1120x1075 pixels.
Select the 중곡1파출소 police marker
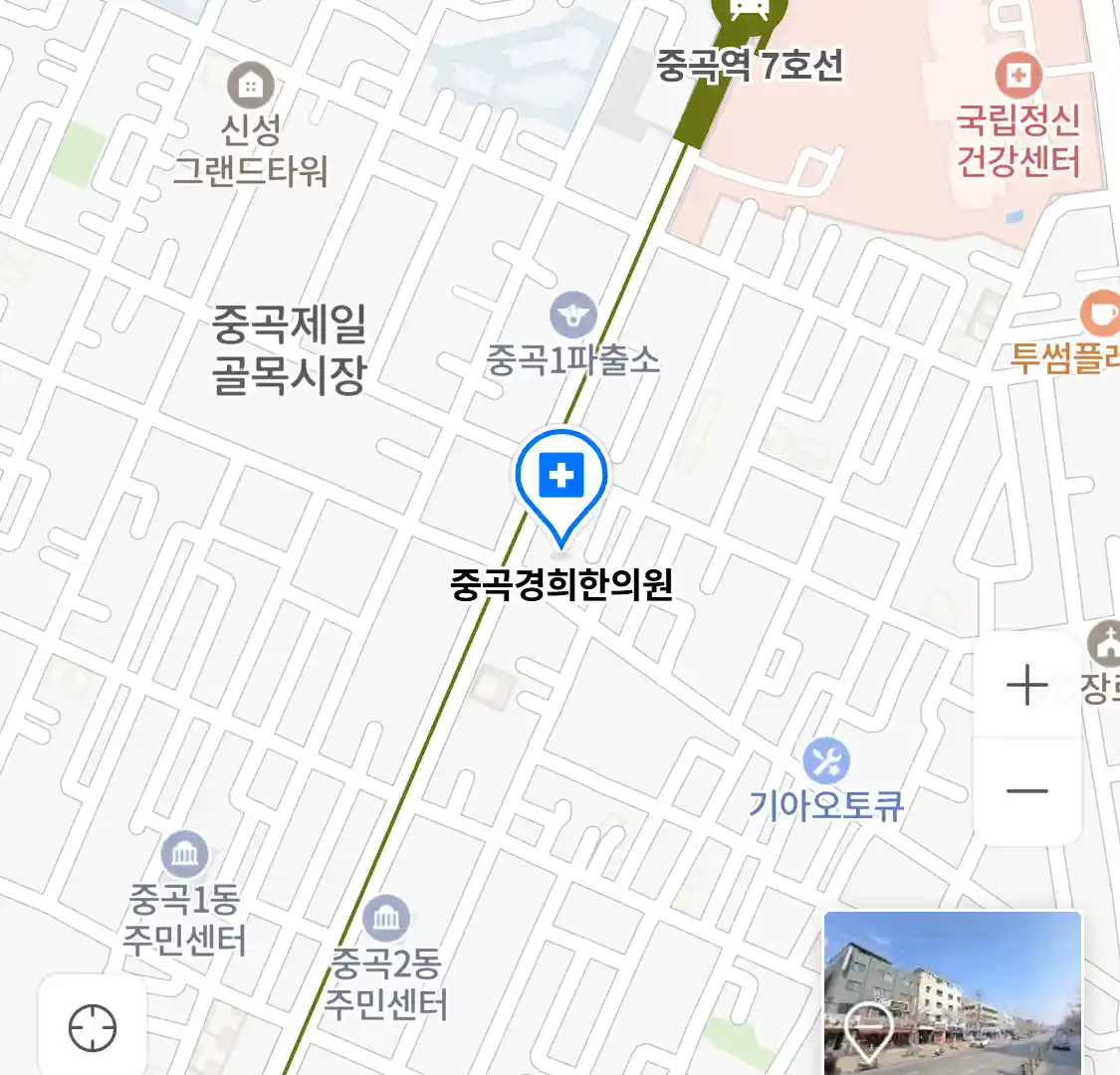click(572, 316)
